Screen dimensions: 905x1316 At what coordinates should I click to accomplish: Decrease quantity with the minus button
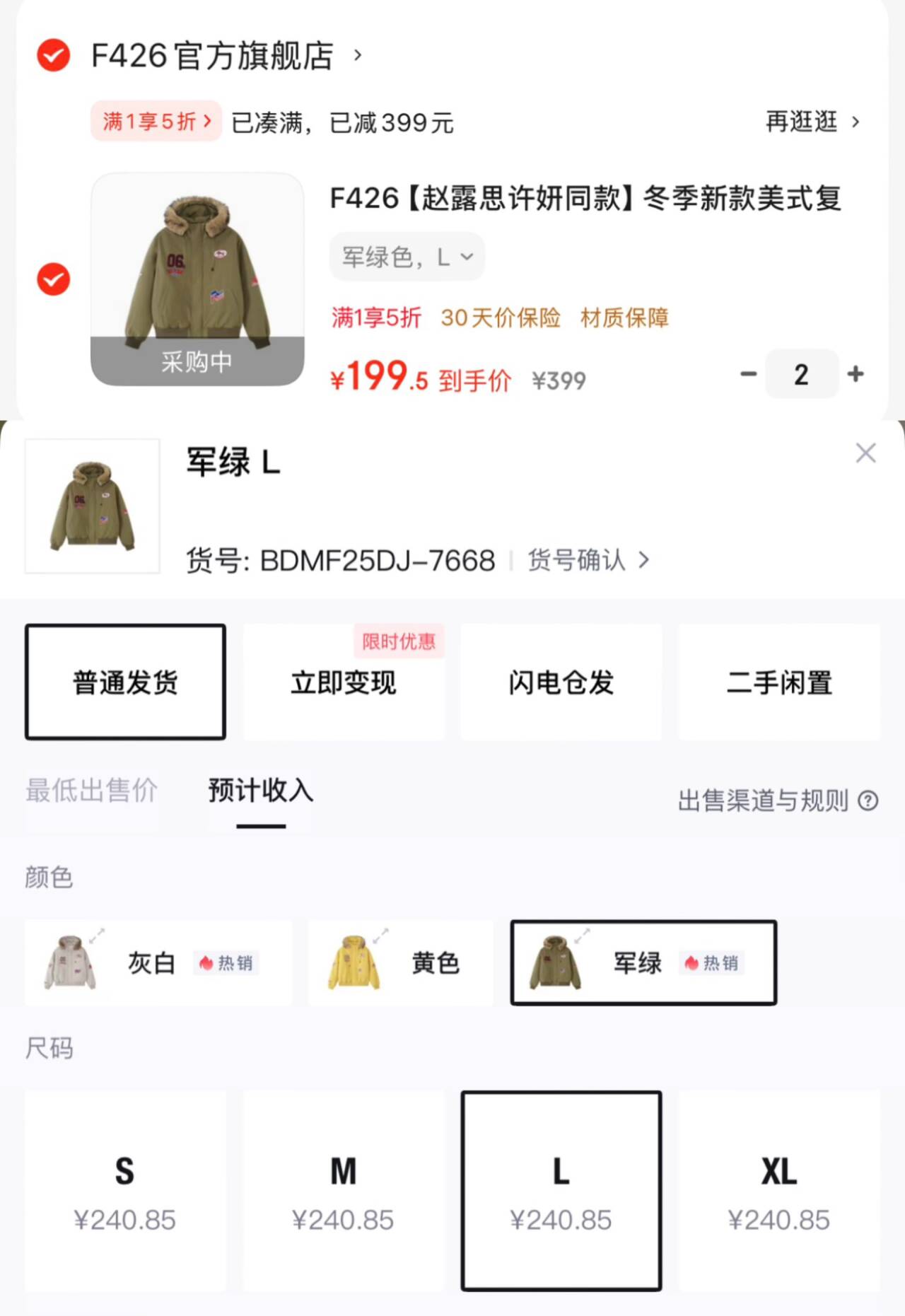pos(748,374)
